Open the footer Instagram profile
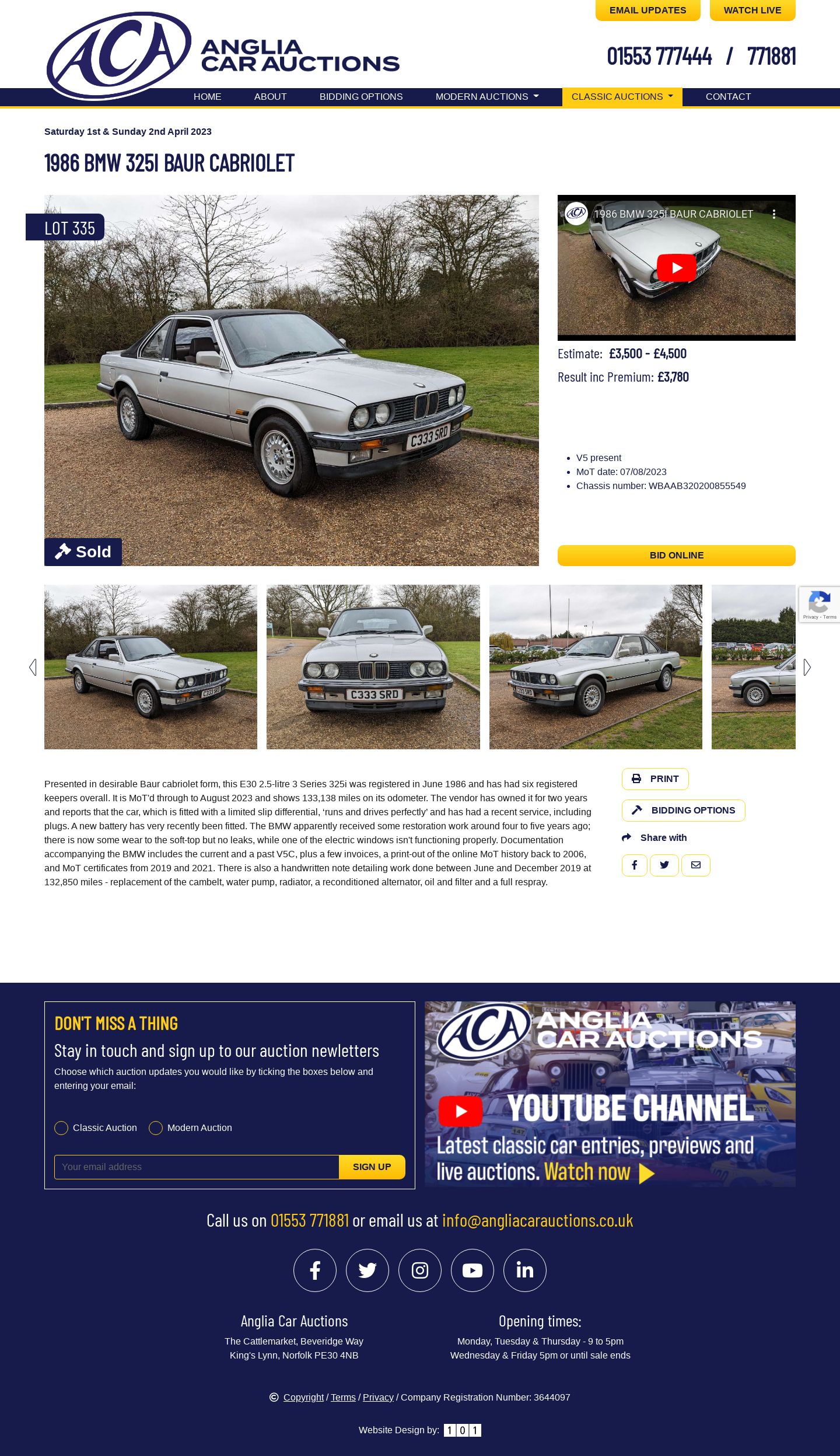Image resolution: width=840 pixels, height=1456 pixels. 420,1270
